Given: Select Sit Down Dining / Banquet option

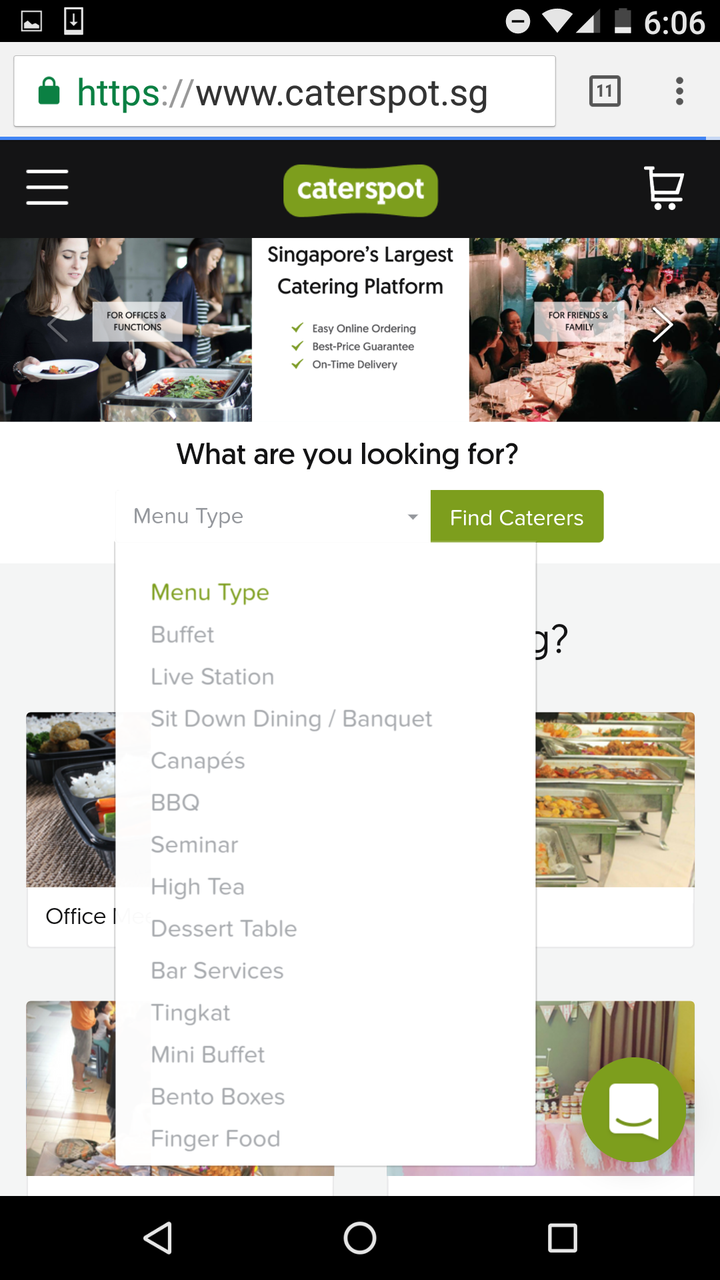Looking at the screenshot, I should point(325,719).
